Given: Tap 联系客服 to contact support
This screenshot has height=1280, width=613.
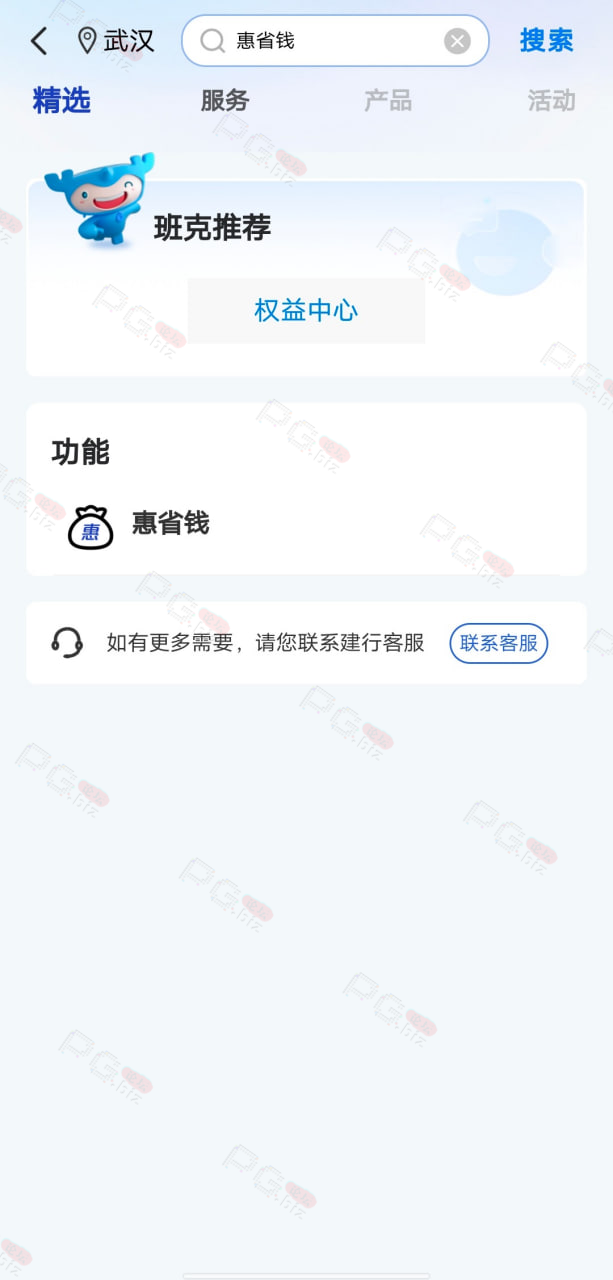Looking at the screenshot, I should 499,643.
